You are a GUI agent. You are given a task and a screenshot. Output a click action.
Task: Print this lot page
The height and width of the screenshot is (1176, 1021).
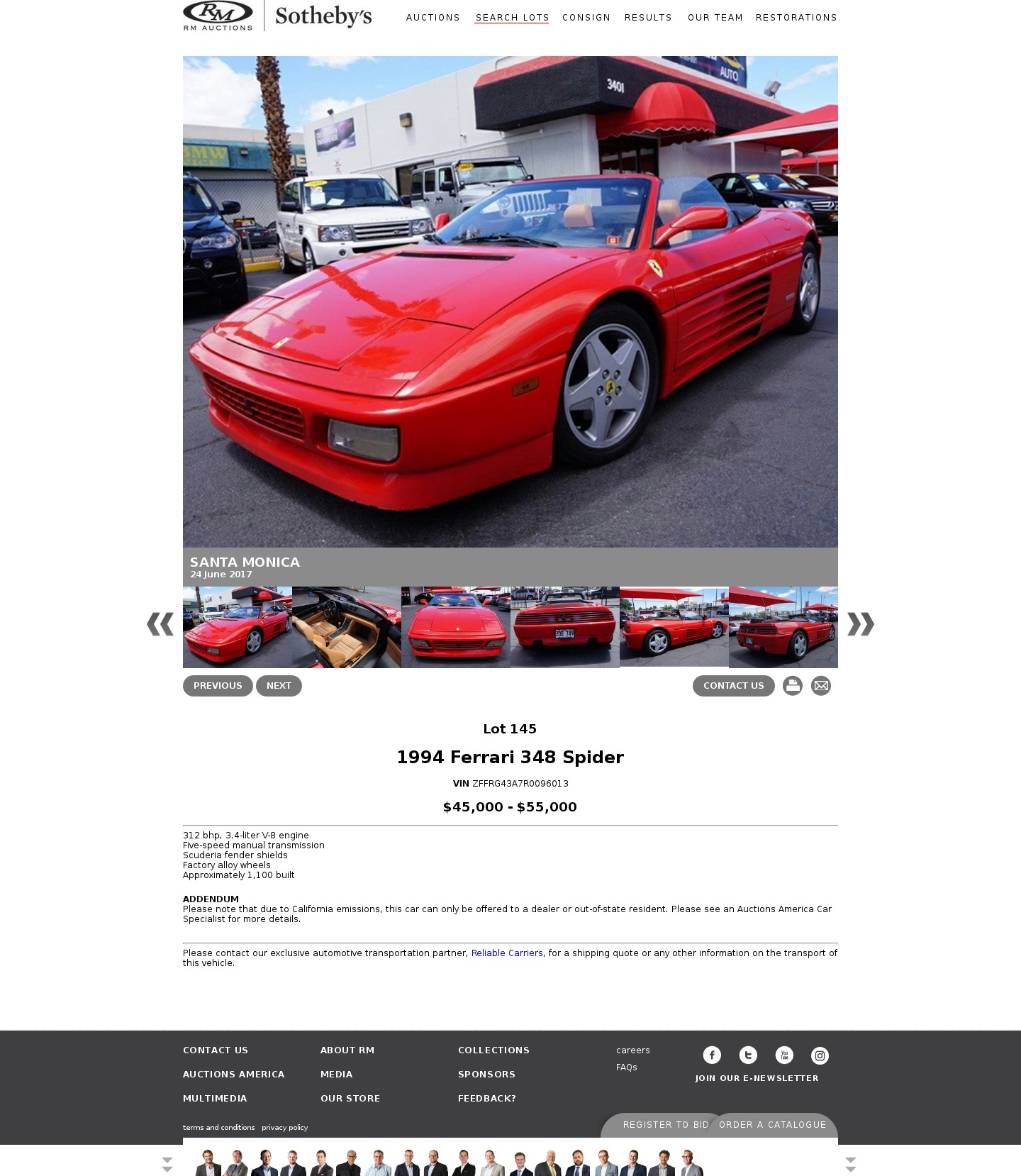tap(792, 686)
